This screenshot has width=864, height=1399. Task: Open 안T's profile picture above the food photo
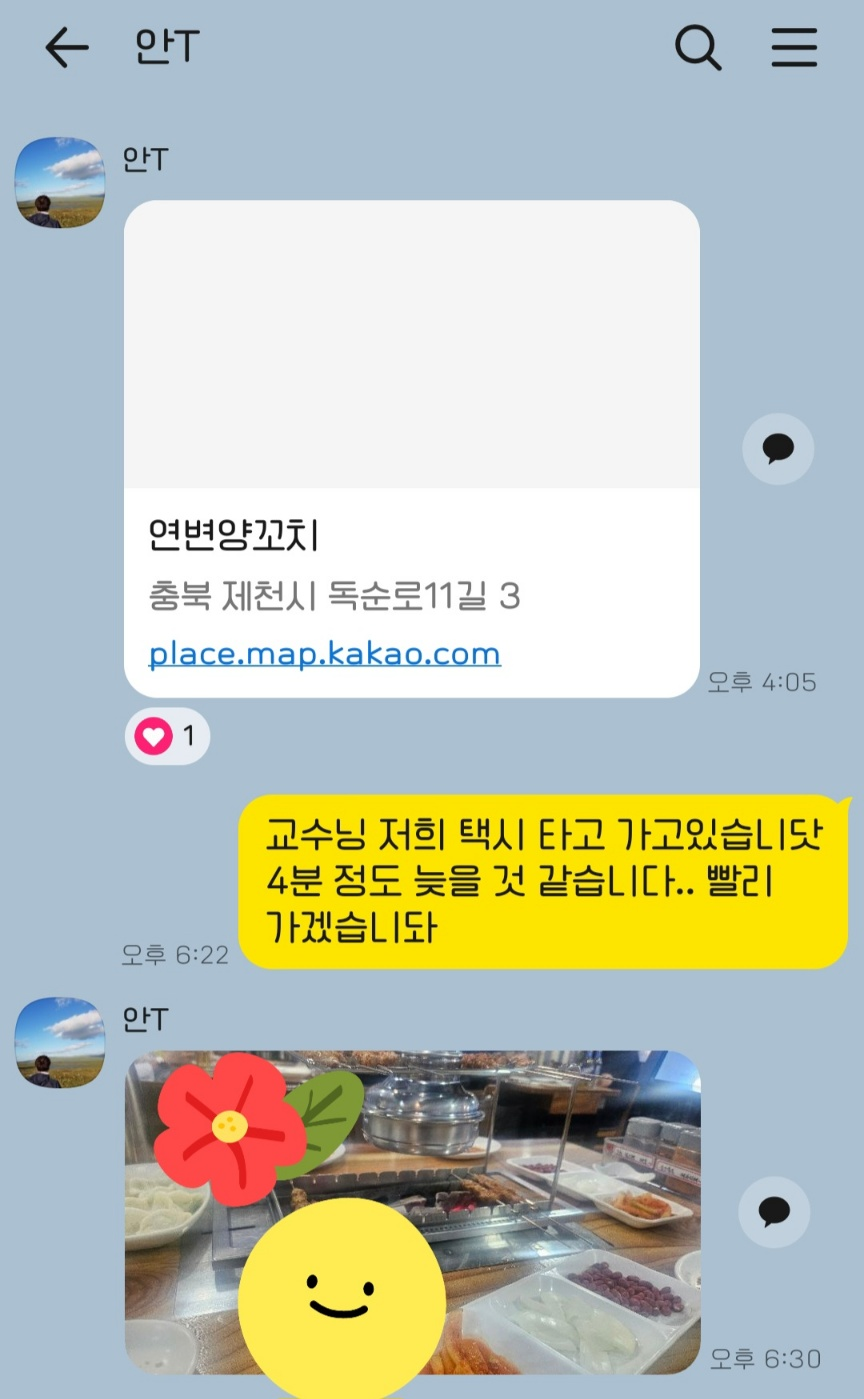(60, 1042)
